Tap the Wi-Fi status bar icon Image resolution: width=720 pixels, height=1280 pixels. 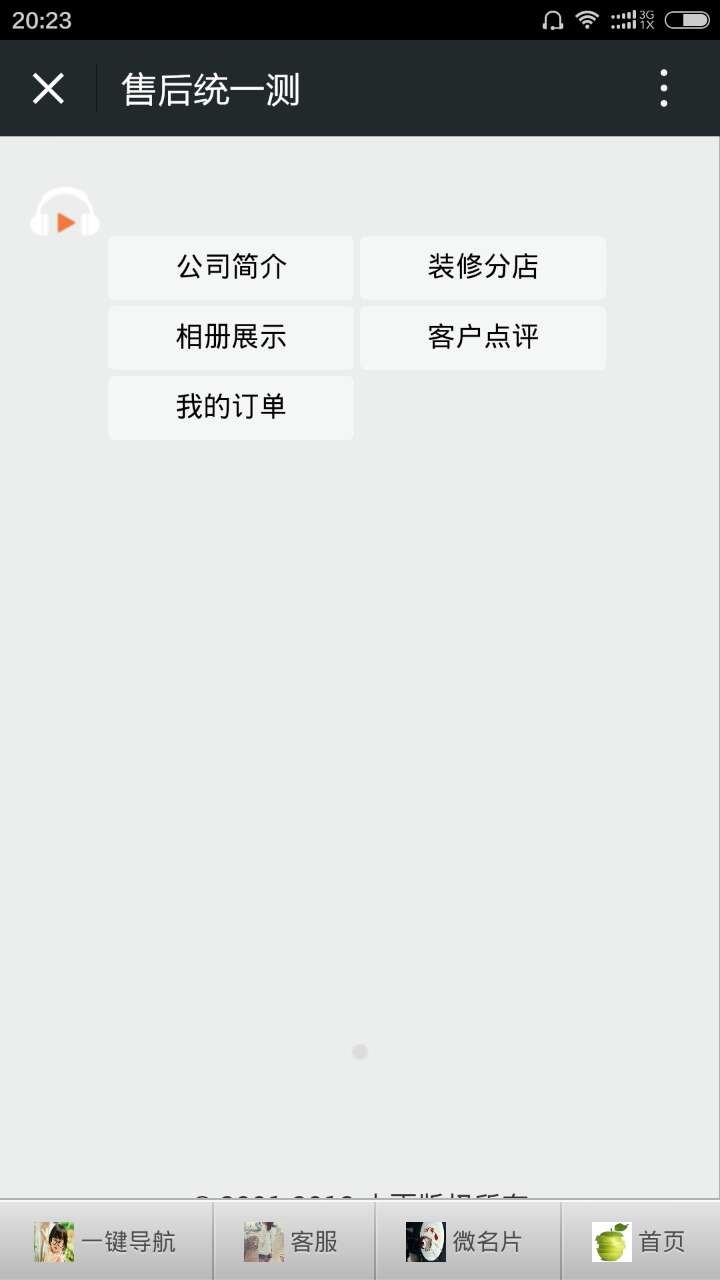(586, 18)
